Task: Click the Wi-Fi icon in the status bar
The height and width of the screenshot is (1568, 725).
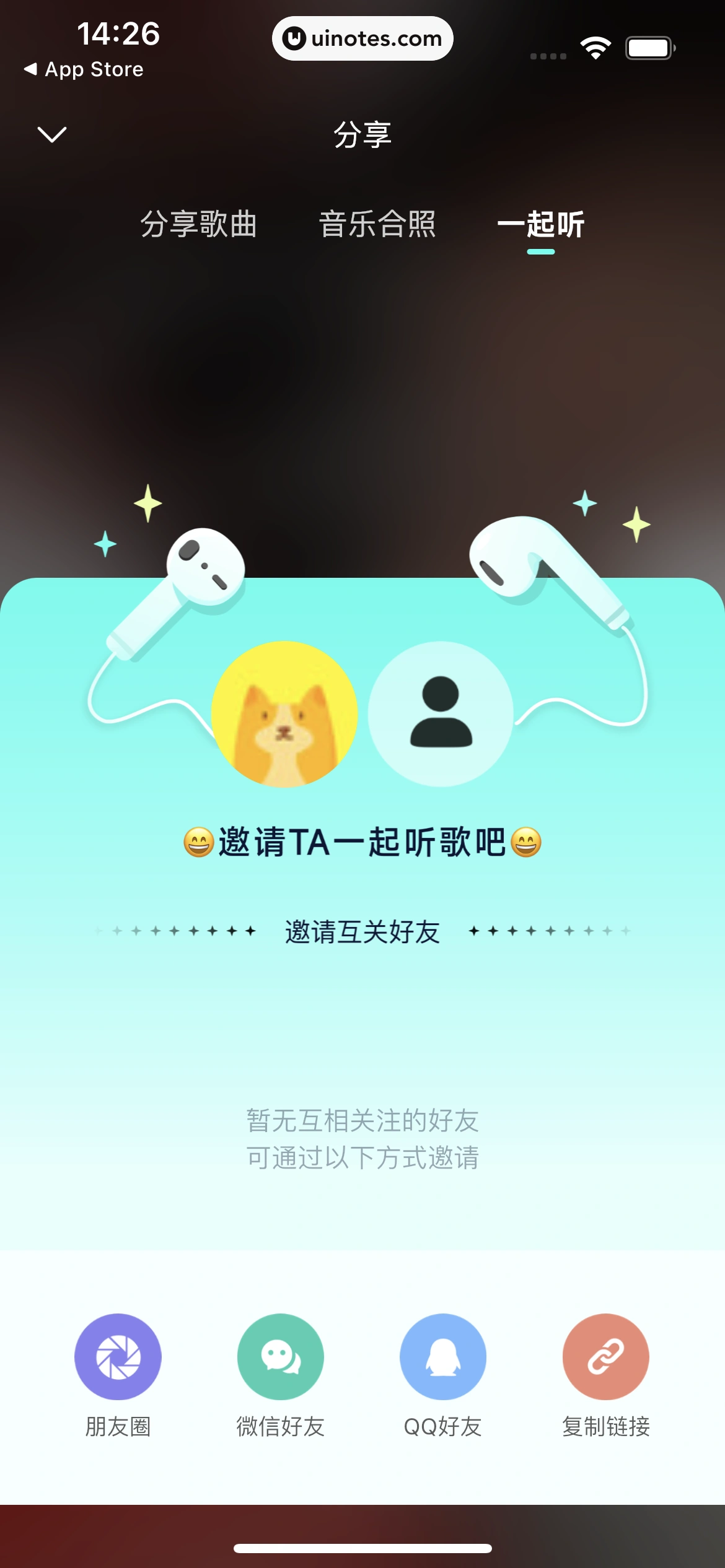Action: [x=595, y=46]
